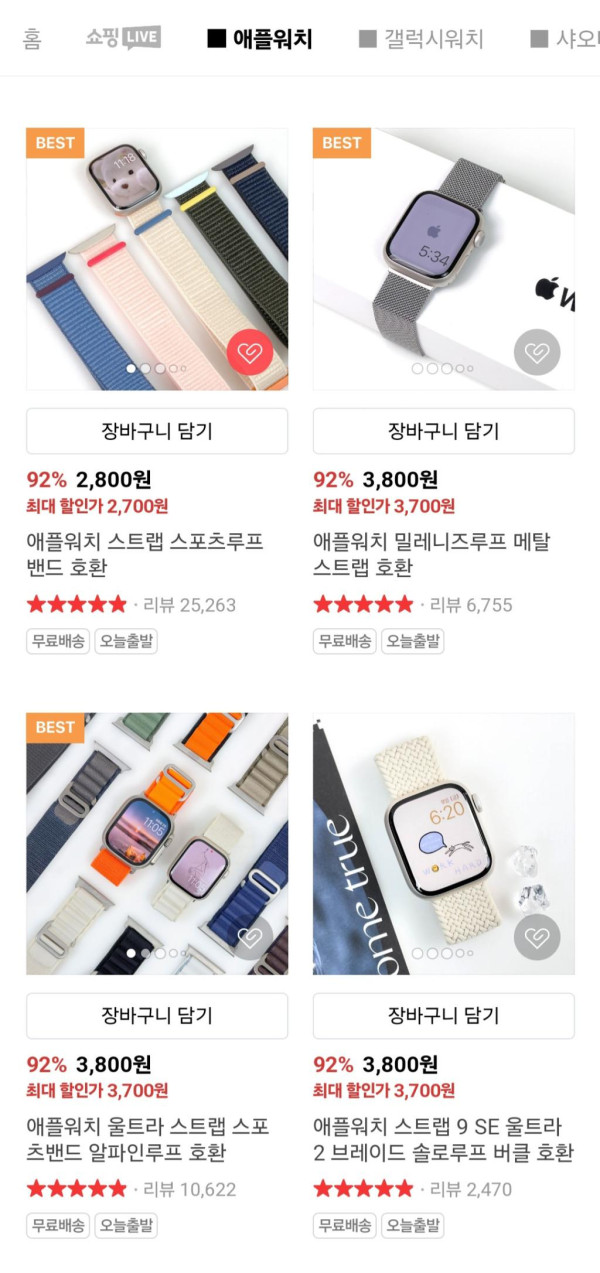Add 브레이드 솔로루프 to cart
Image resolution: width=600 pixels, height=1273 pixels.
click(443, 1016)
